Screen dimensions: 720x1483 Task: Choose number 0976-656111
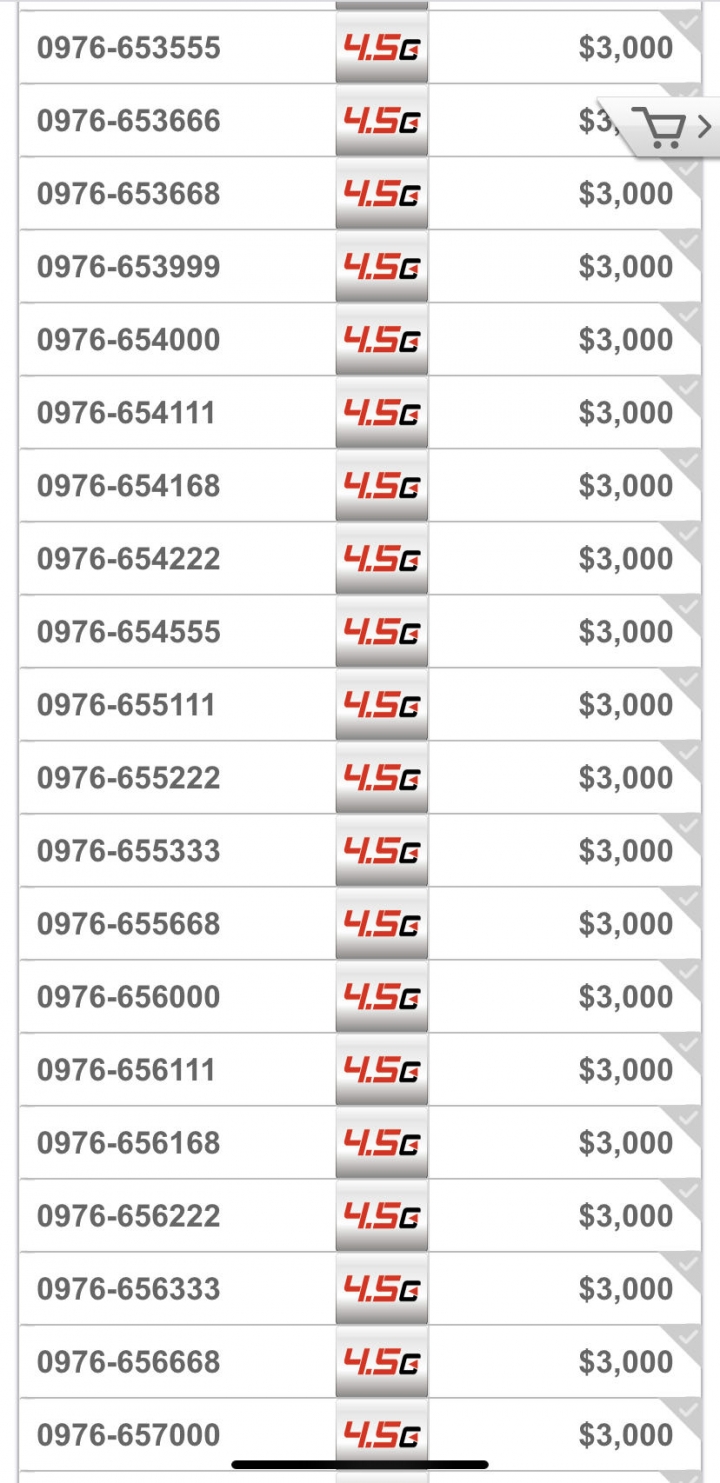coord(360,1070)
